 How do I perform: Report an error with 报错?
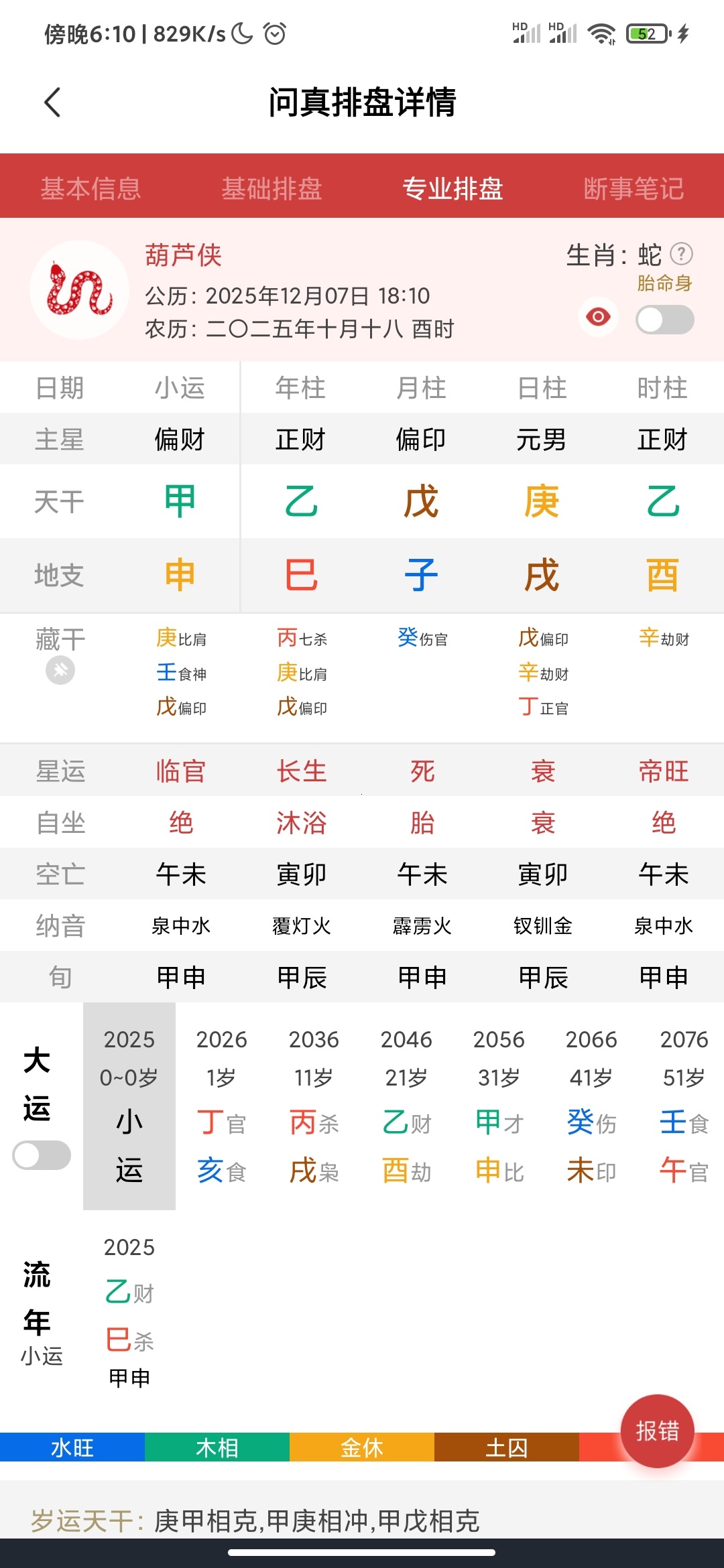click(657, 1431)
